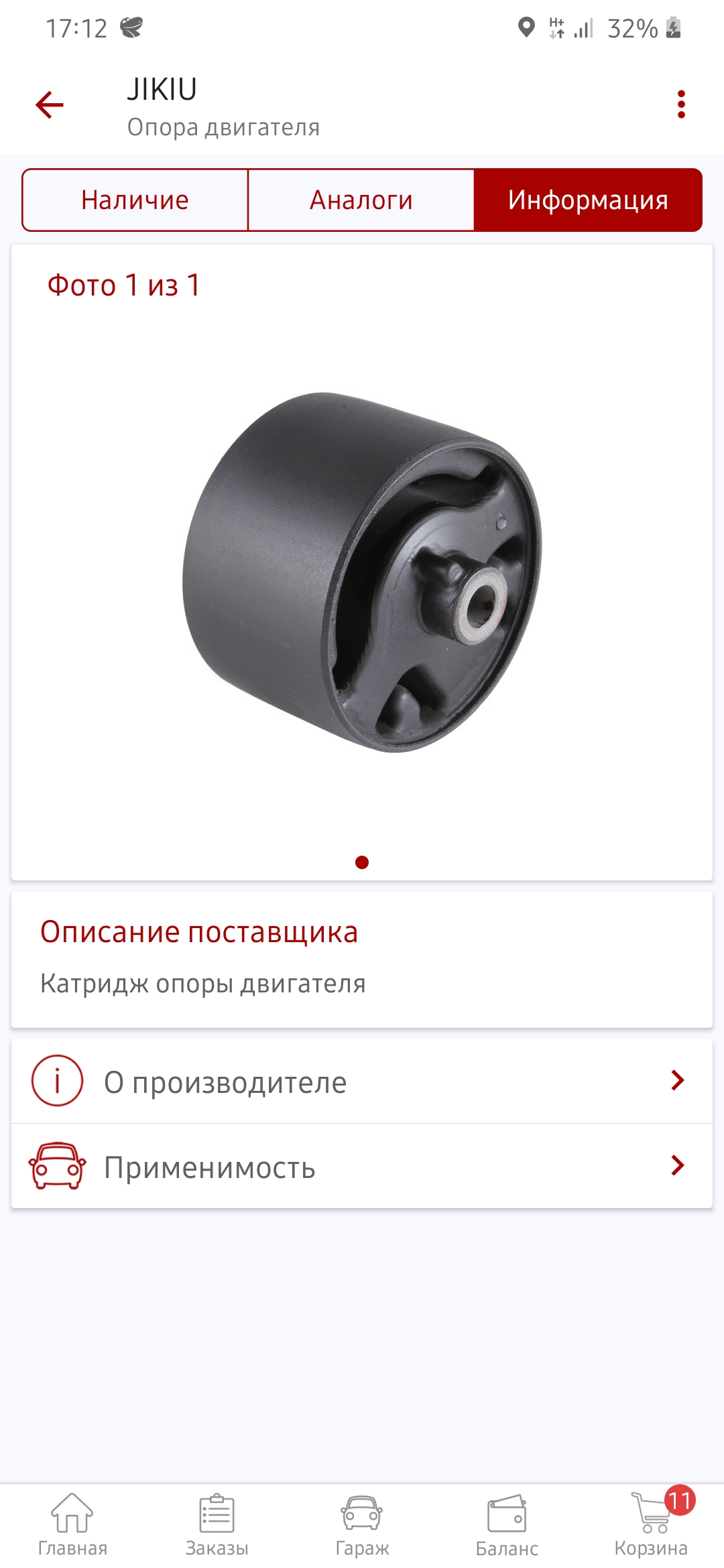Open the Гараж tab
The width and height of the screenshot is (724, 1568).
(362, 1524)
